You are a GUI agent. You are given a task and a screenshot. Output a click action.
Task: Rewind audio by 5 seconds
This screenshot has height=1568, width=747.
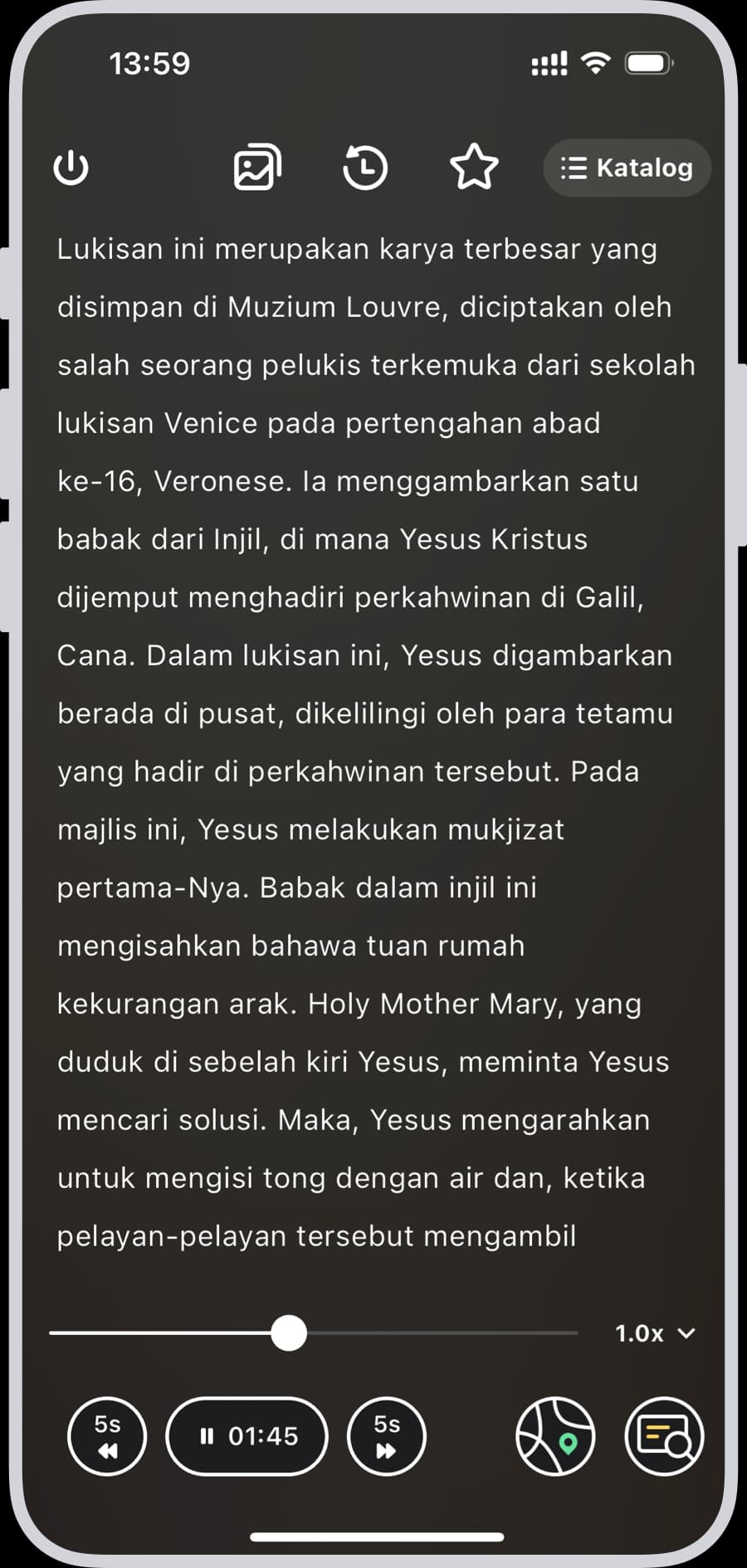[x=107, y=1436]
